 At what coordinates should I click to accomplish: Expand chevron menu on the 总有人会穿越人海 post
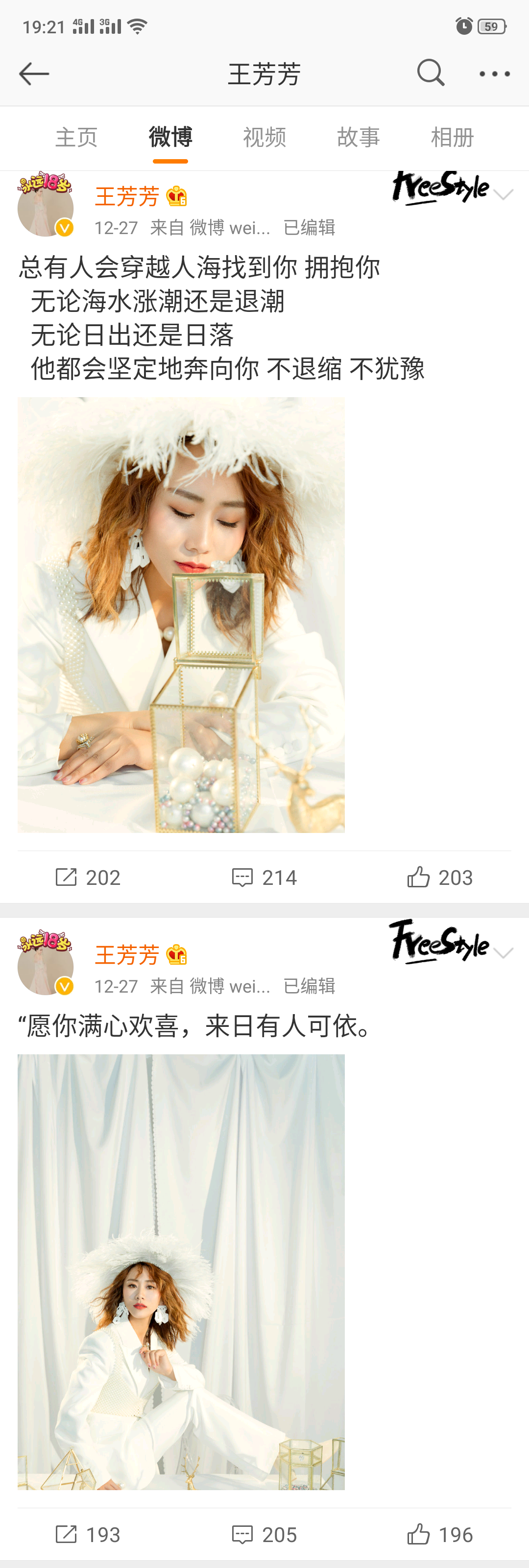(504, 195)
